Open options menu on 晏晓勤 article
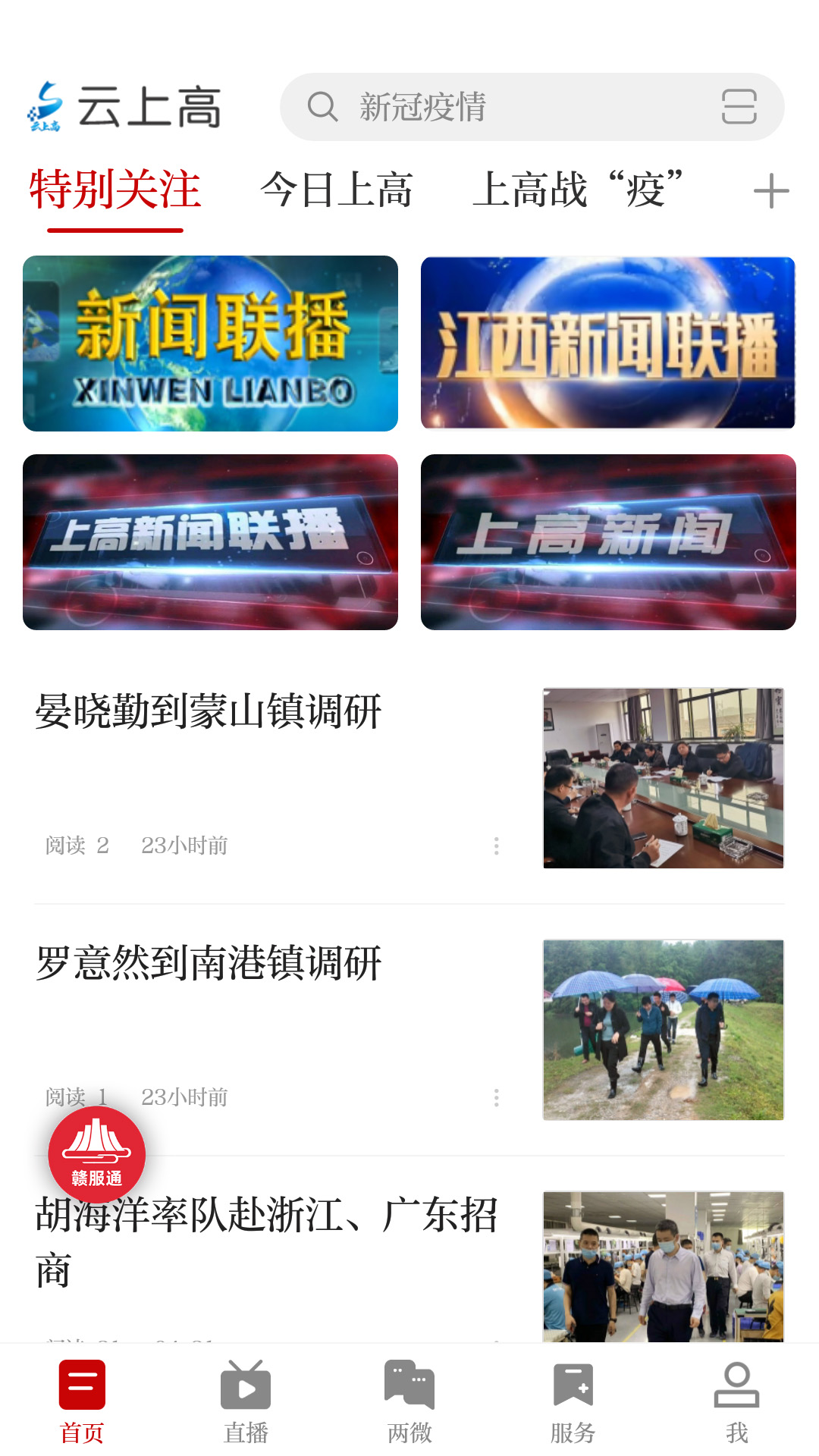The image size is (819, 1456). point(497,845)
